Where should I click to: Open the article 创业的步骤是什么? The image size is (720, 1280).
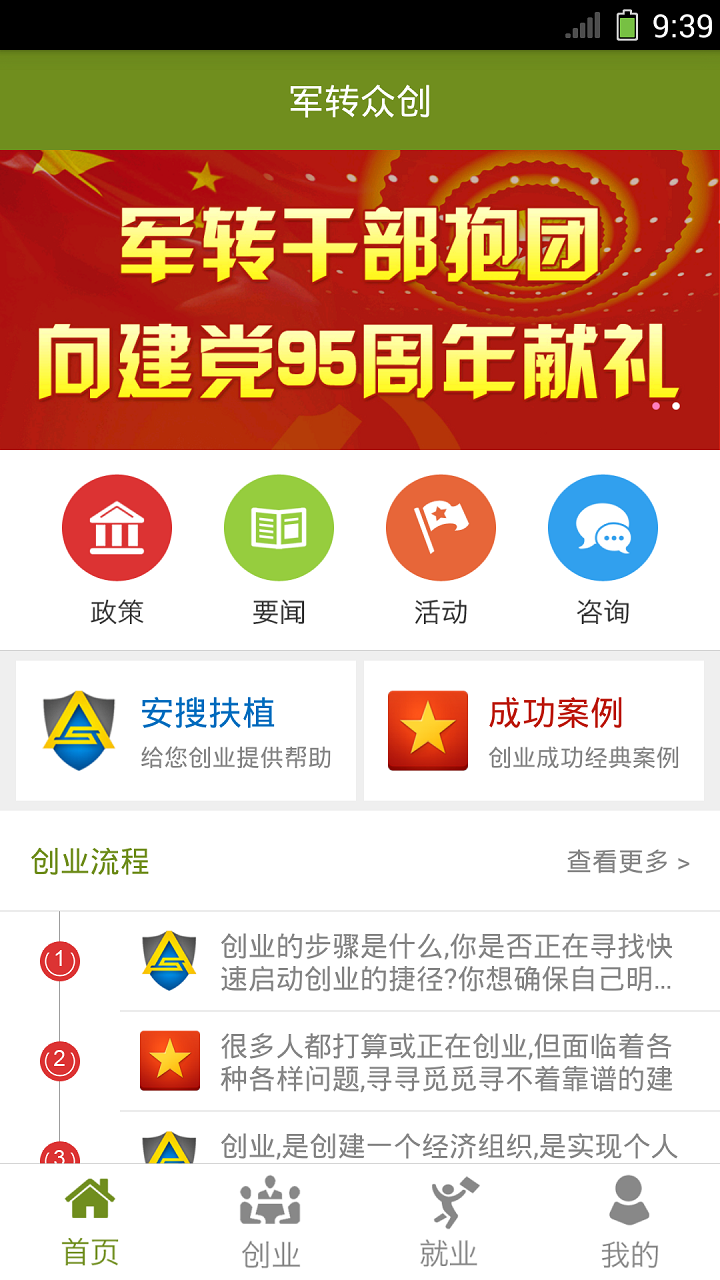[x=420, y=962]
